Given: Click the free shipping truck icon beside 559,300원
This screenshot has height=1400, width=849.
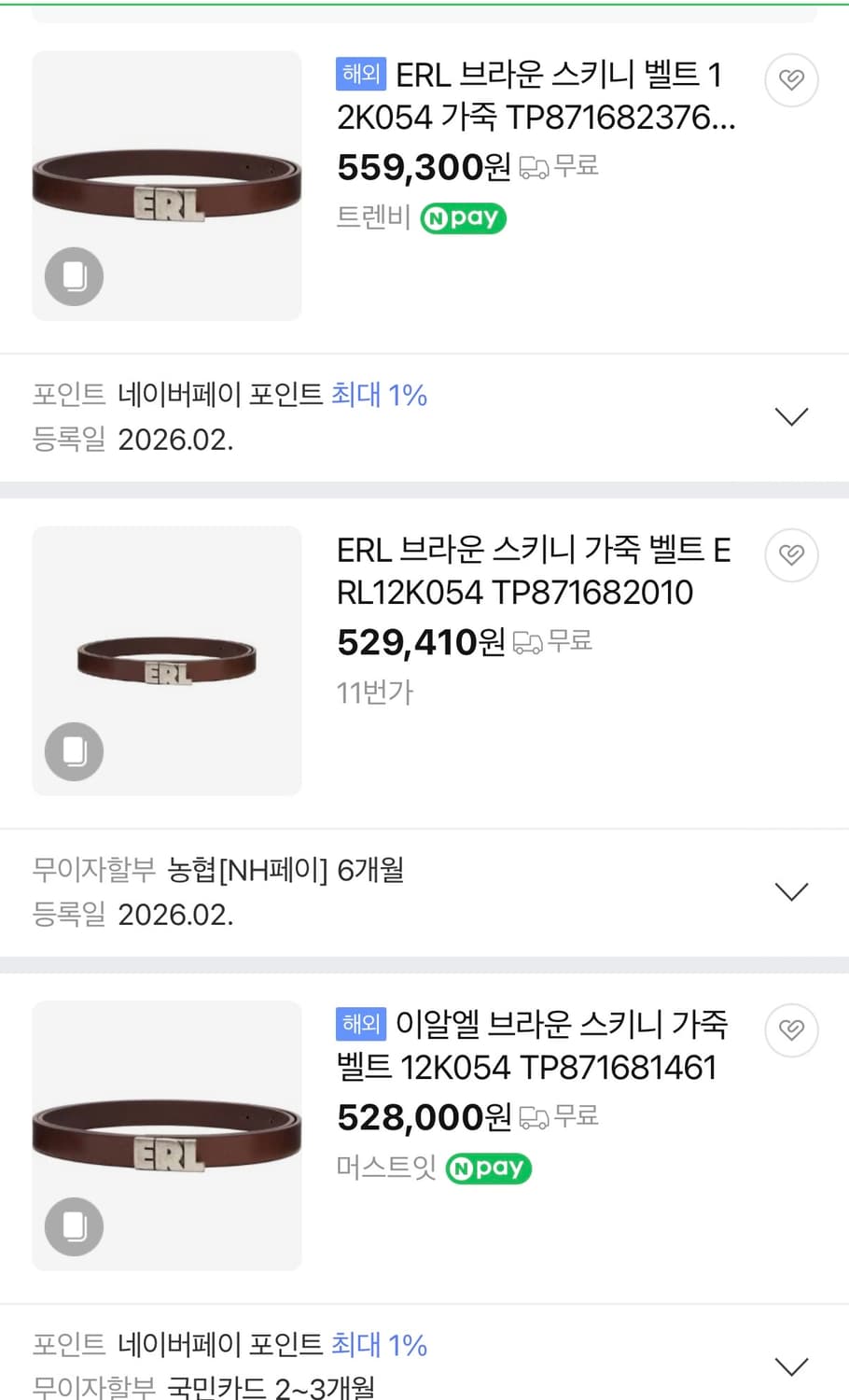Looking at the screenshot, I should [536, 167].
